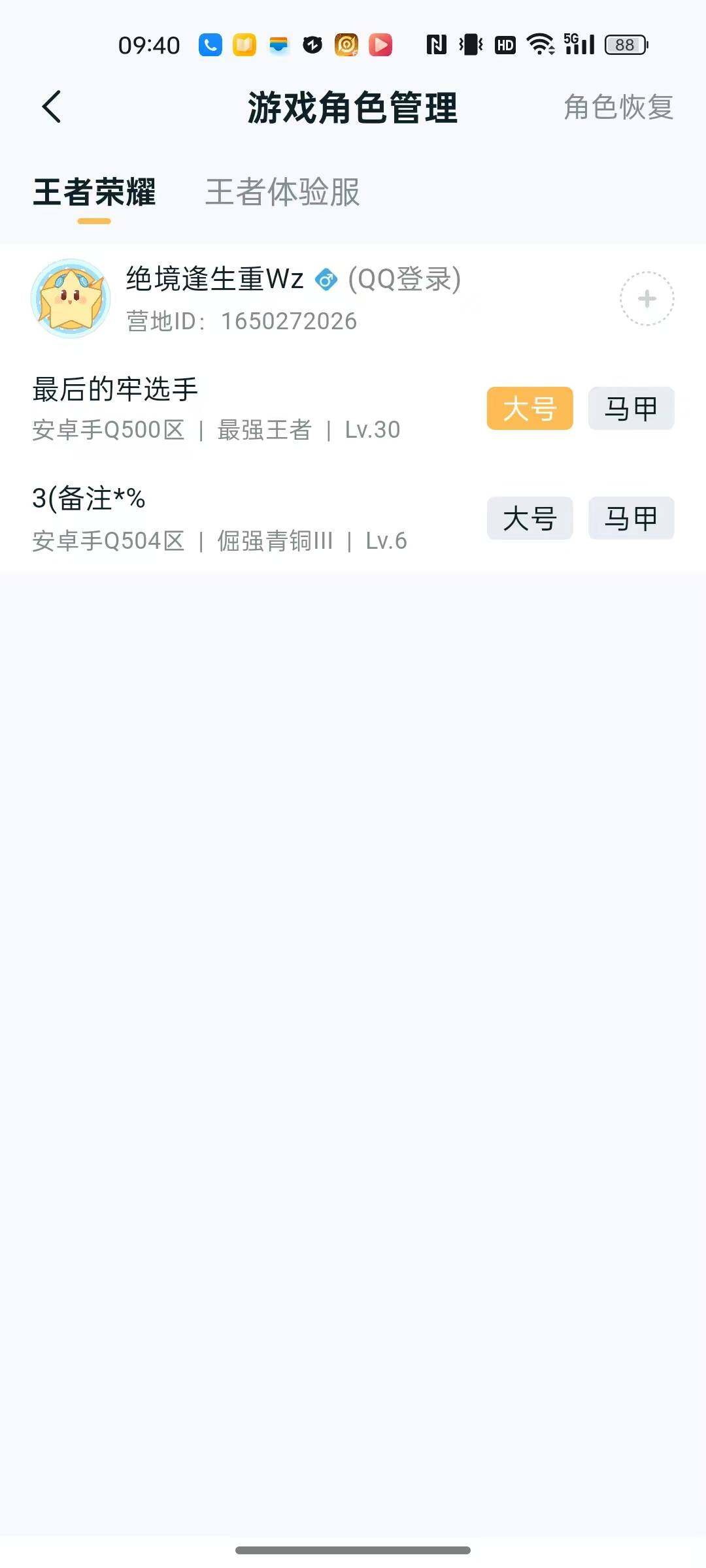This screenshot has width=706, height=1568.
Task: Expand details of role 最后的牢选手
Action: pyautogui.click(x=229, y=408)
